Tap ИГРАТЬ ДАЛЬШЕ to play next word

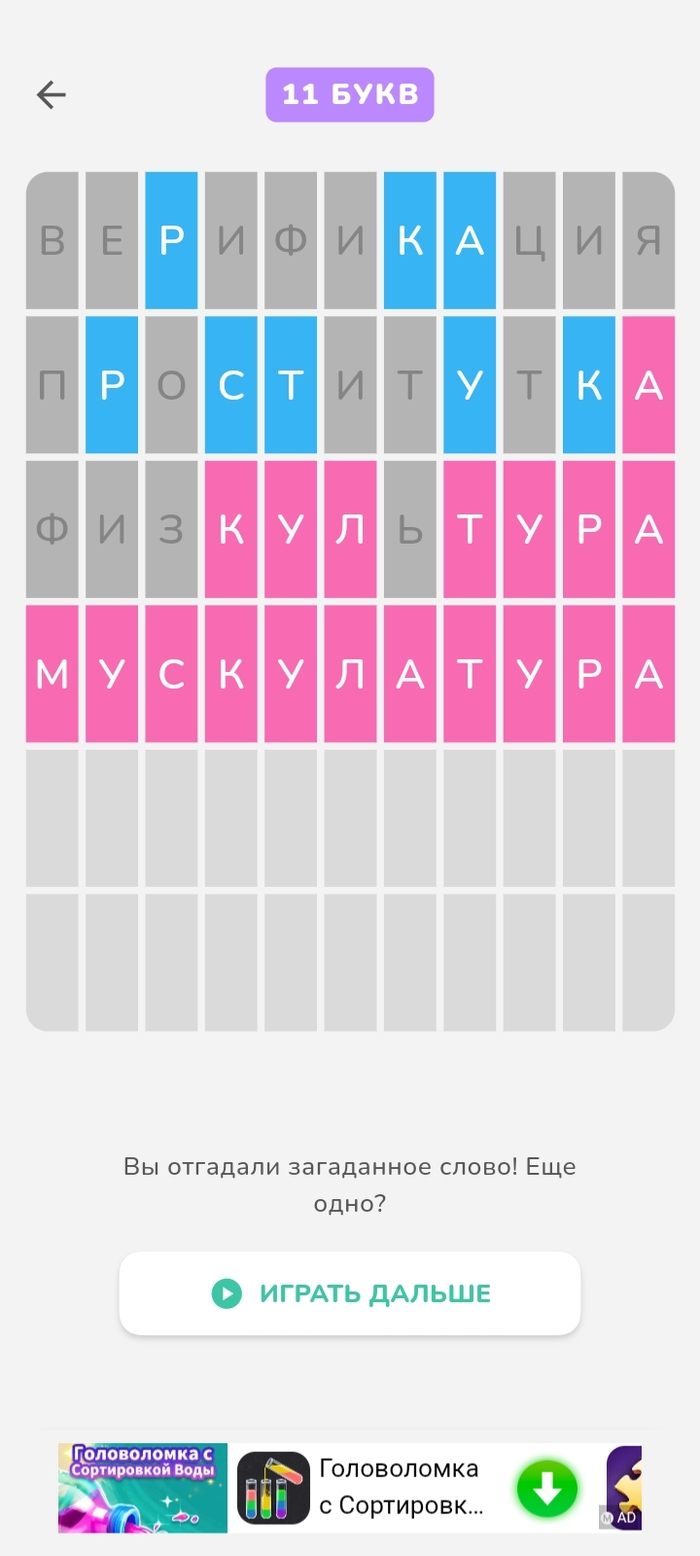350,1293
